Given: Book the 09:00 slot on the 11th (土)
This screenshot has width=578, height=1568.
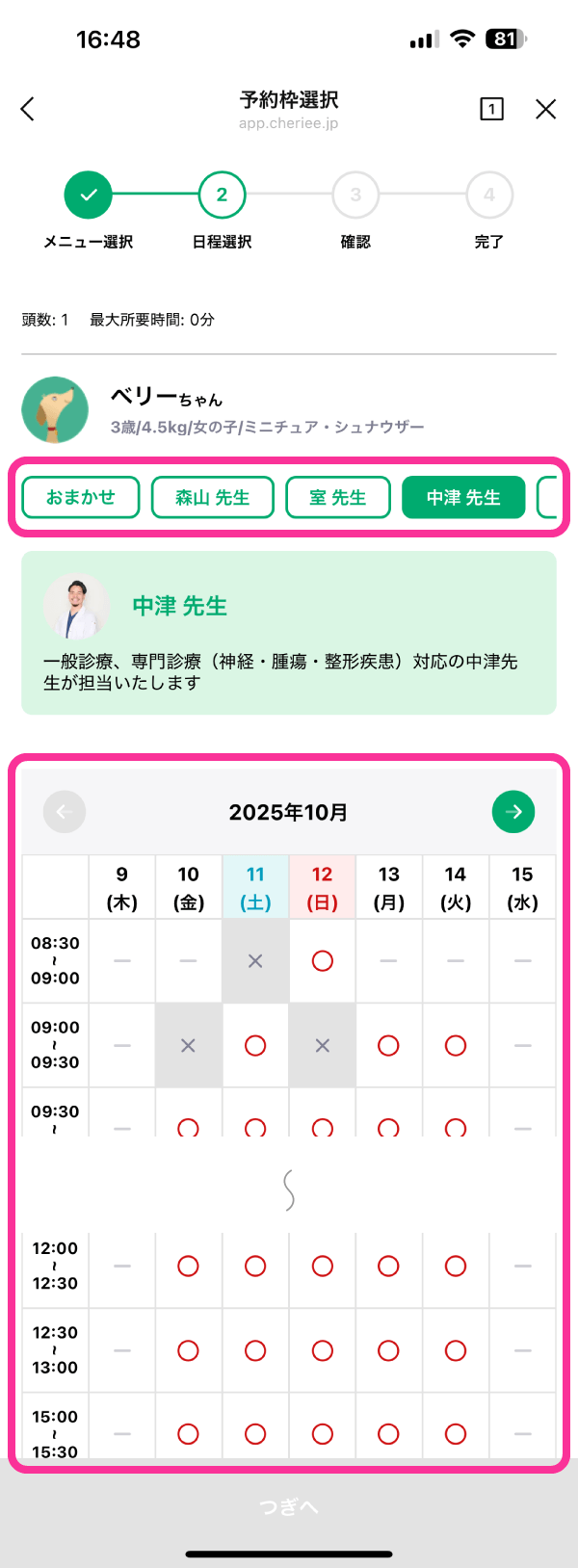Looking at the screenshot, I should coord(255,1046).
